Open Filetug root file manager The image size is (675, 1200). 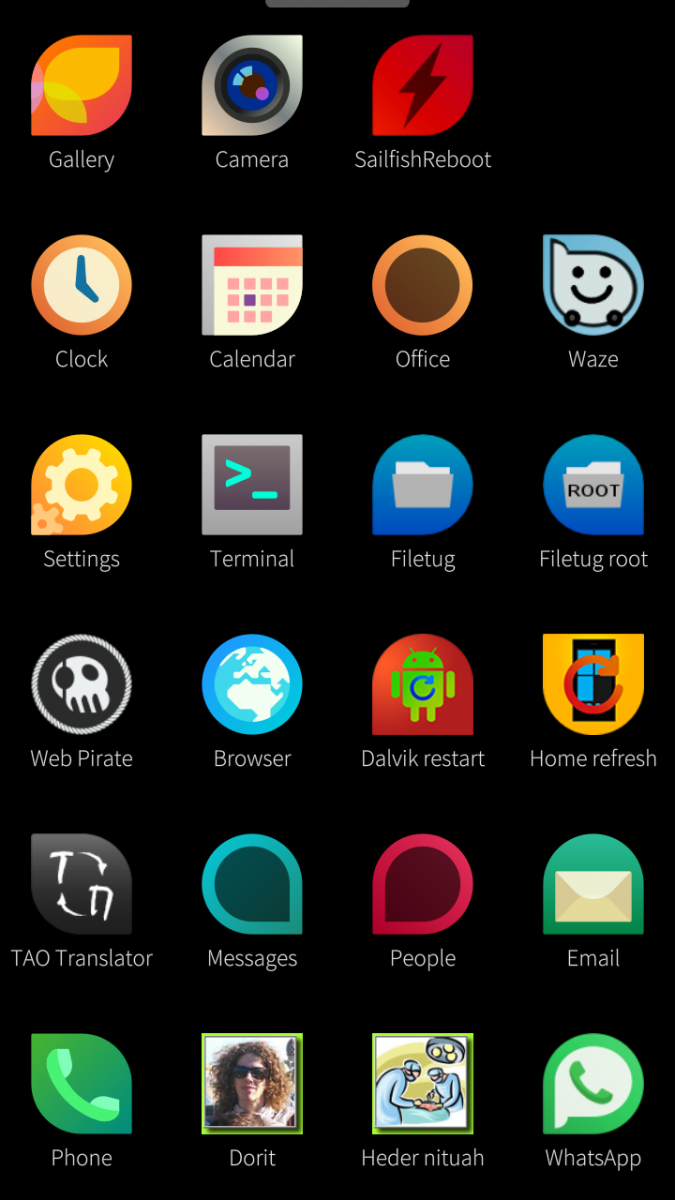point(593,485)
